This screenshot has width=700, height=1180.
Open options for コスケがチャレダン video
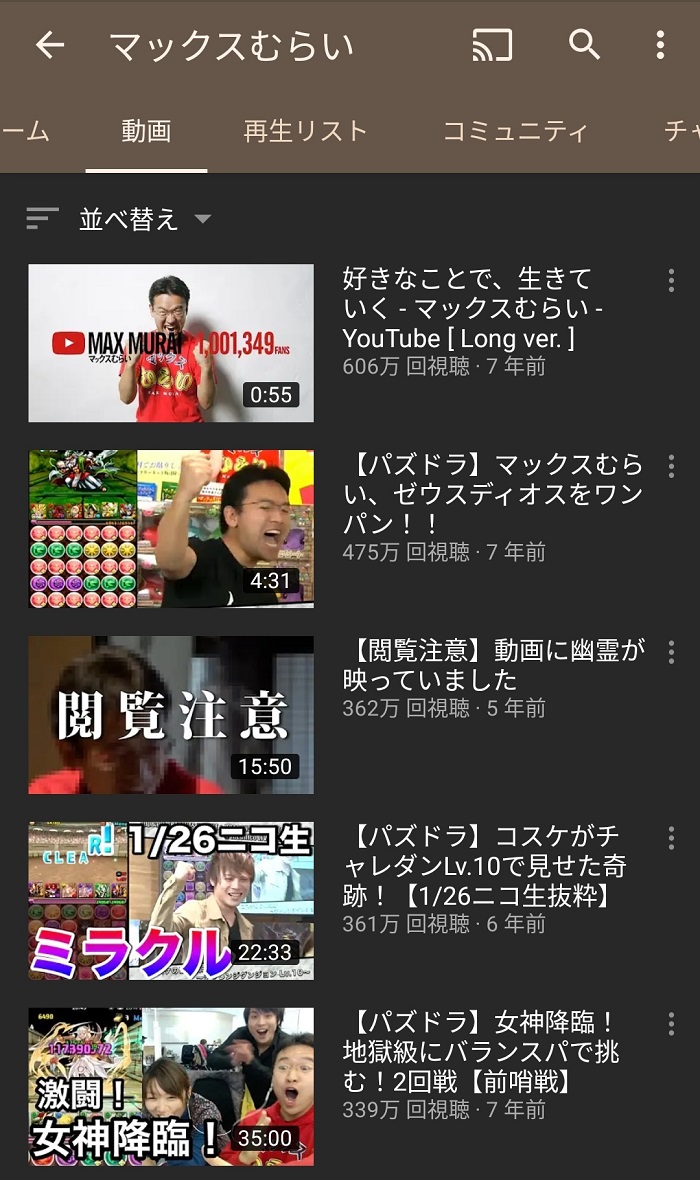[x=671, y=838]
